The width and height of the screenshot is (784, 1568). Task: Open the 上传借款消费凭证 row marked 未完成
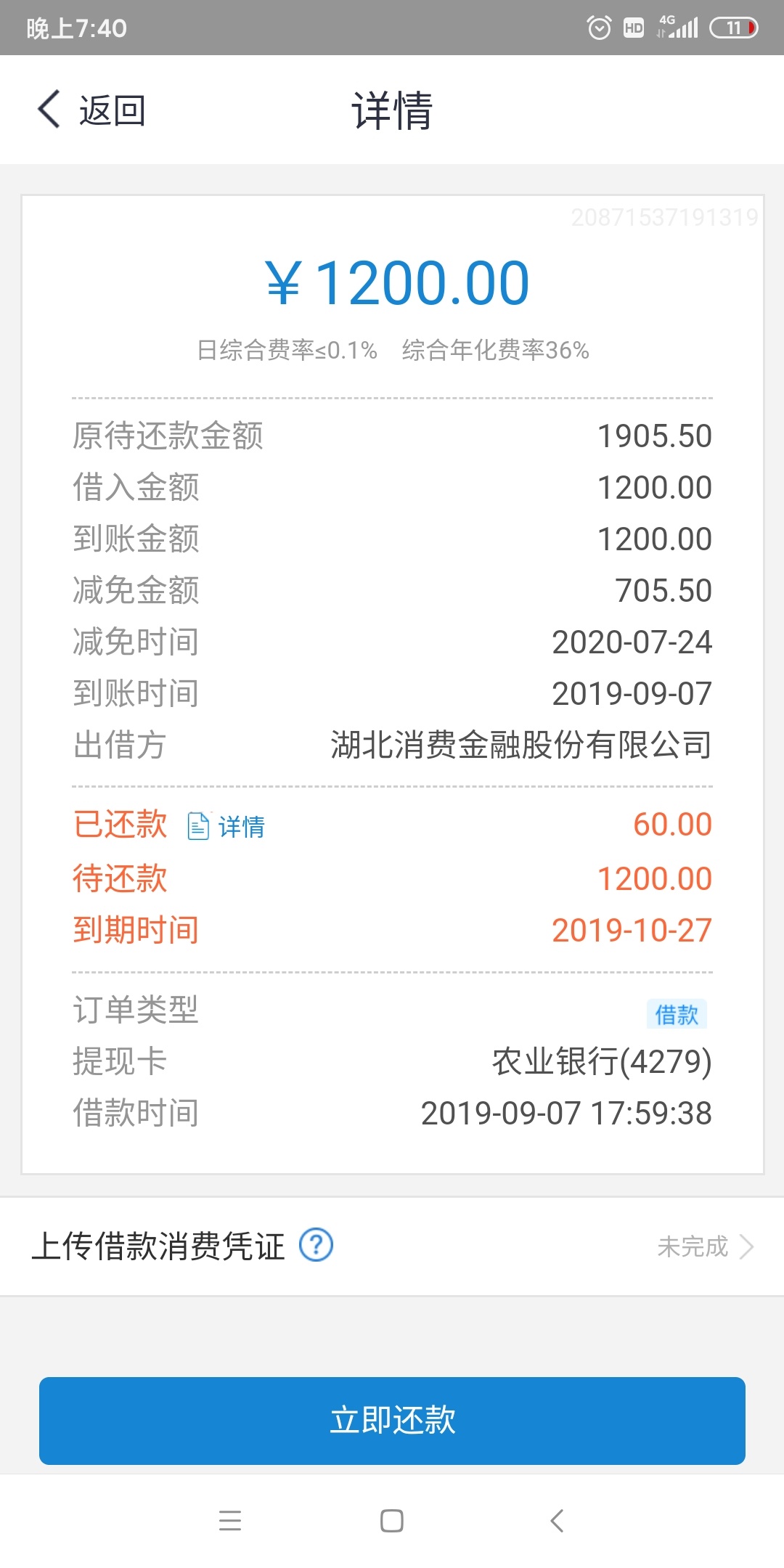click(392, 1246)
